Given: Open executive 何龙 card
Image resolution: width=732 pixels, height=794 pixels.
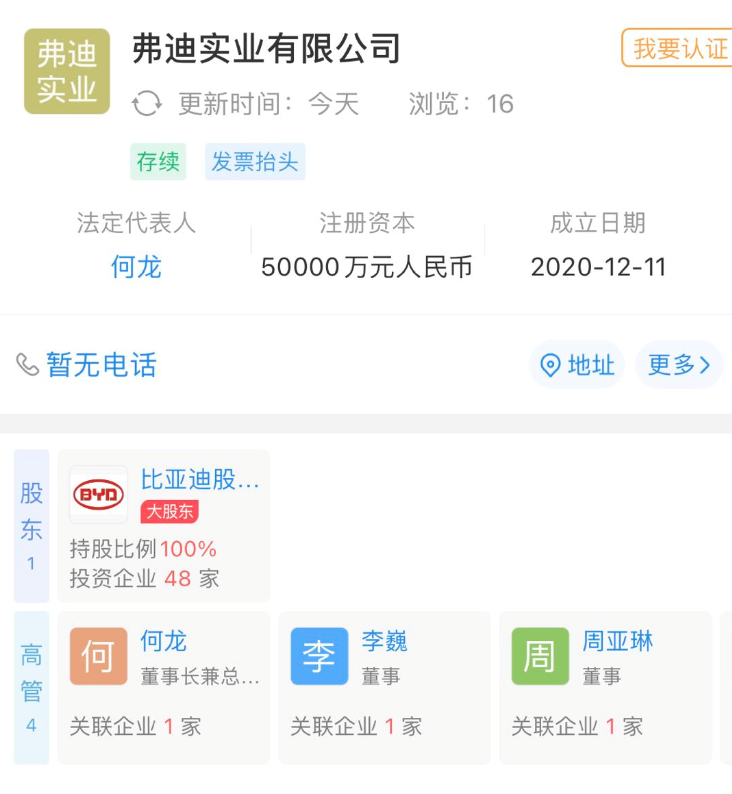Looking at the screenshot, I should pyautogui.click(x=164, y=686).
